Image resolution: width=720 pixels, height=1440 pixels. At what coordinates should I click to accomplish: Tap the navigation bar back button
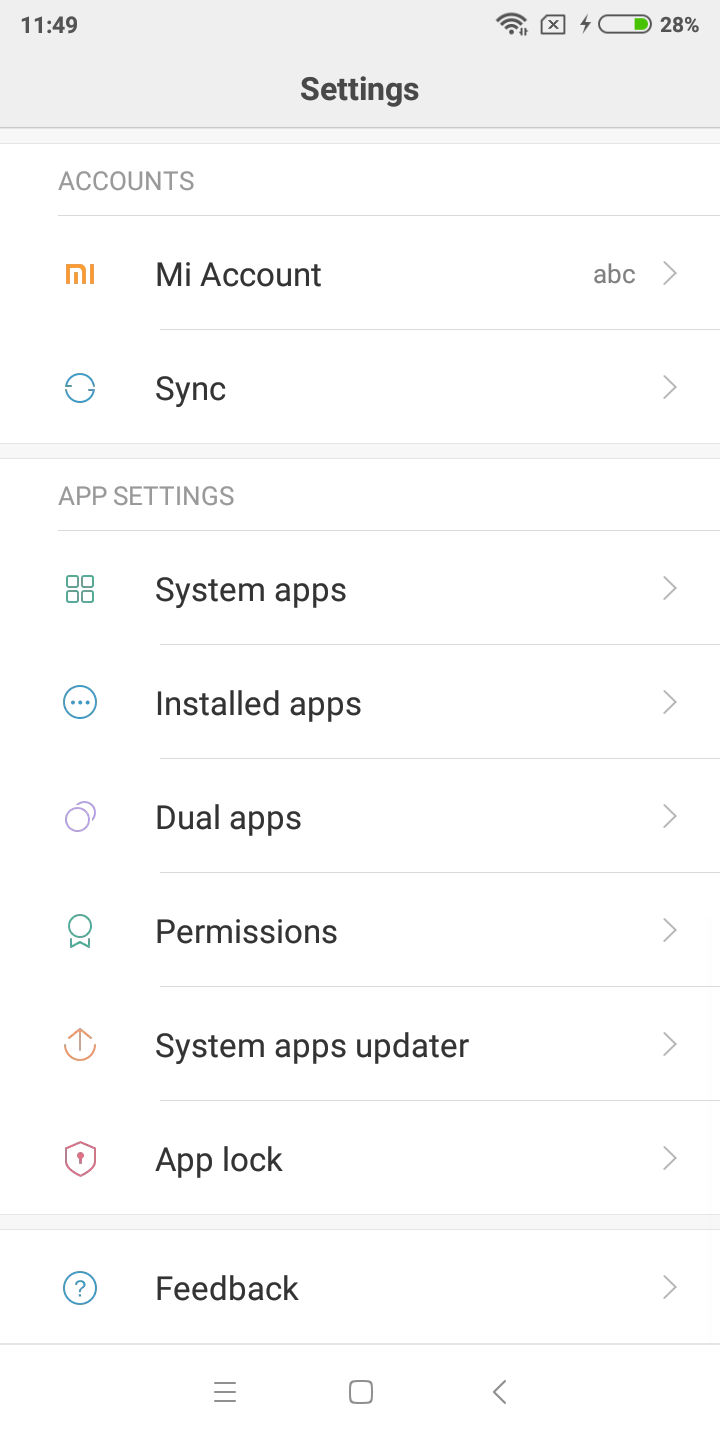[x=500, y=1392]
